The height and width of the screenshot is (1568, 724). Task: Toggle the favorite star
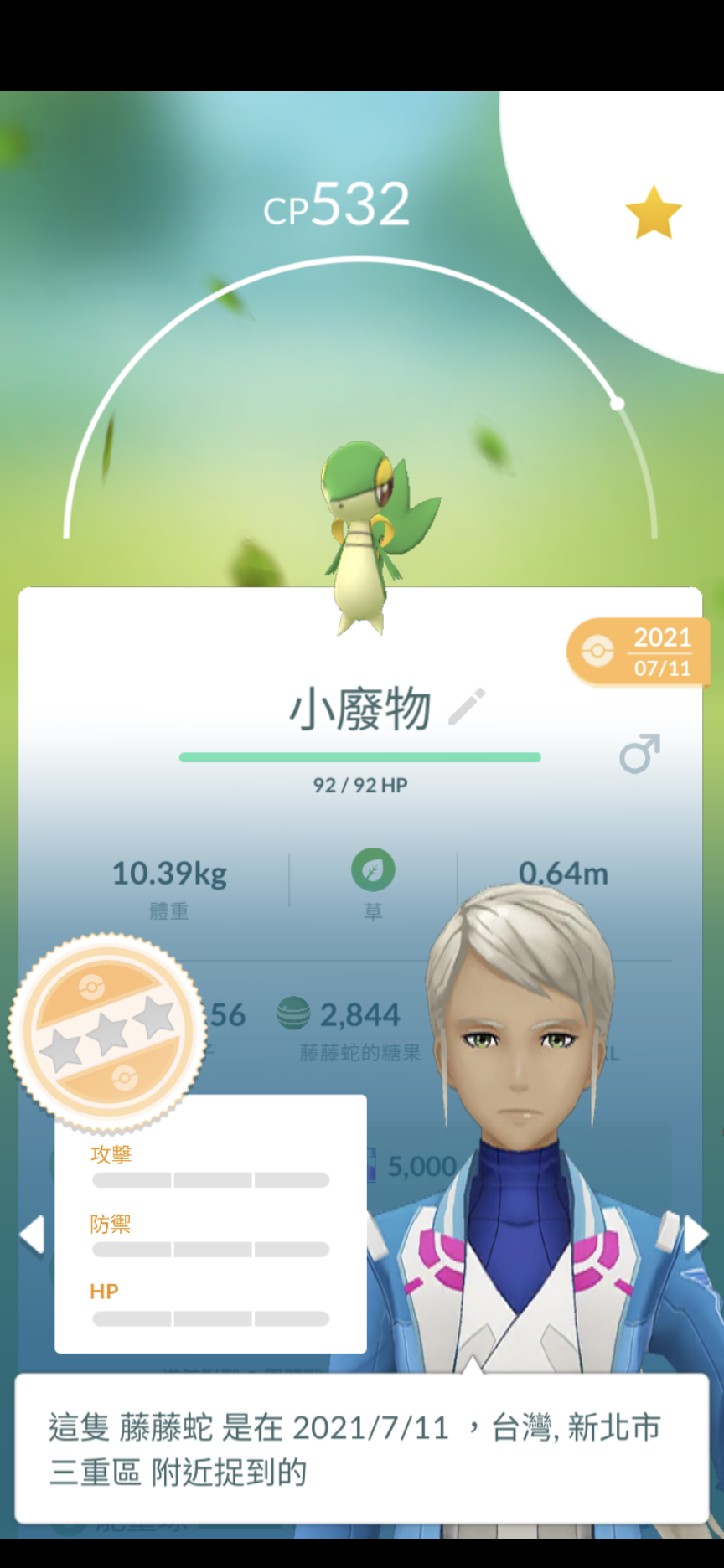(654, 214)
